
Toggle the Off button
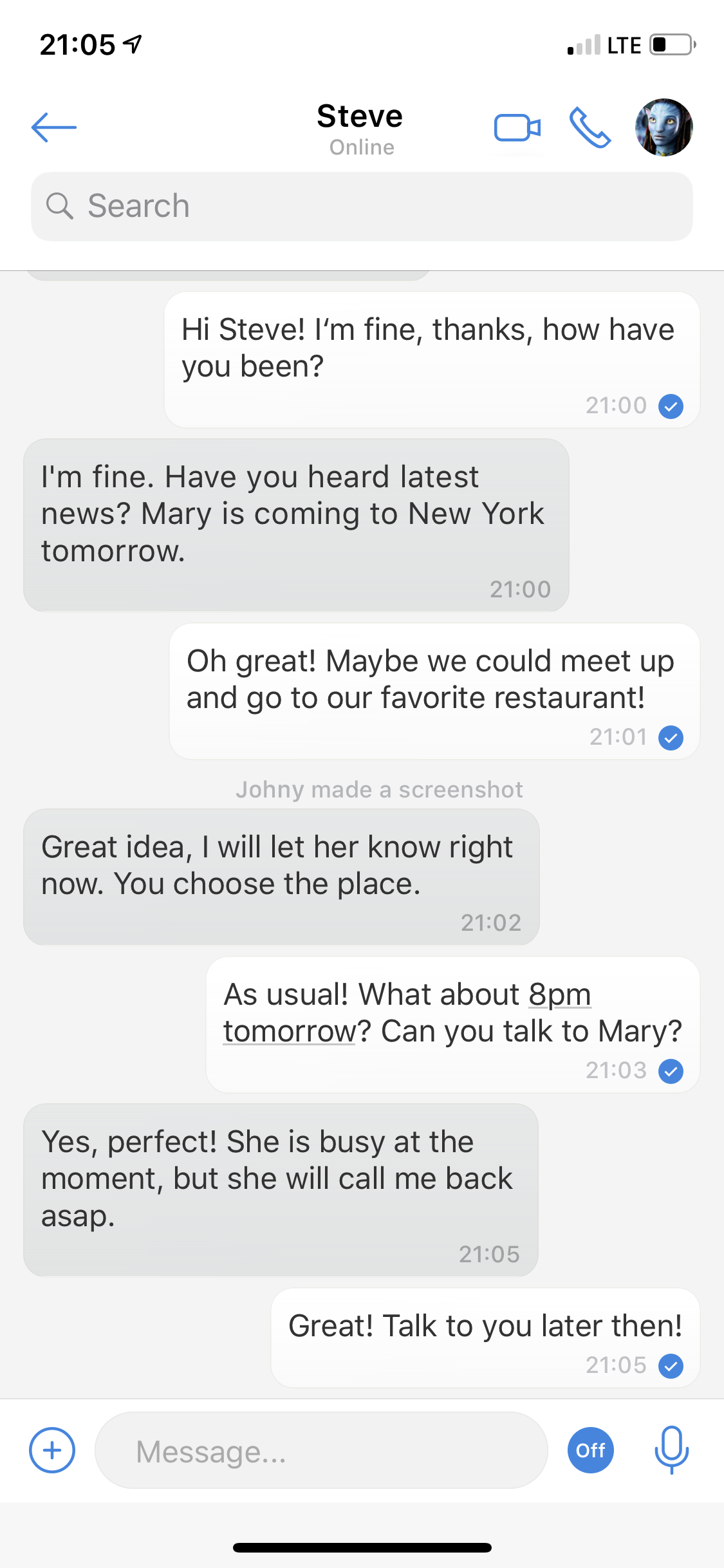[x=590, y=1450]
